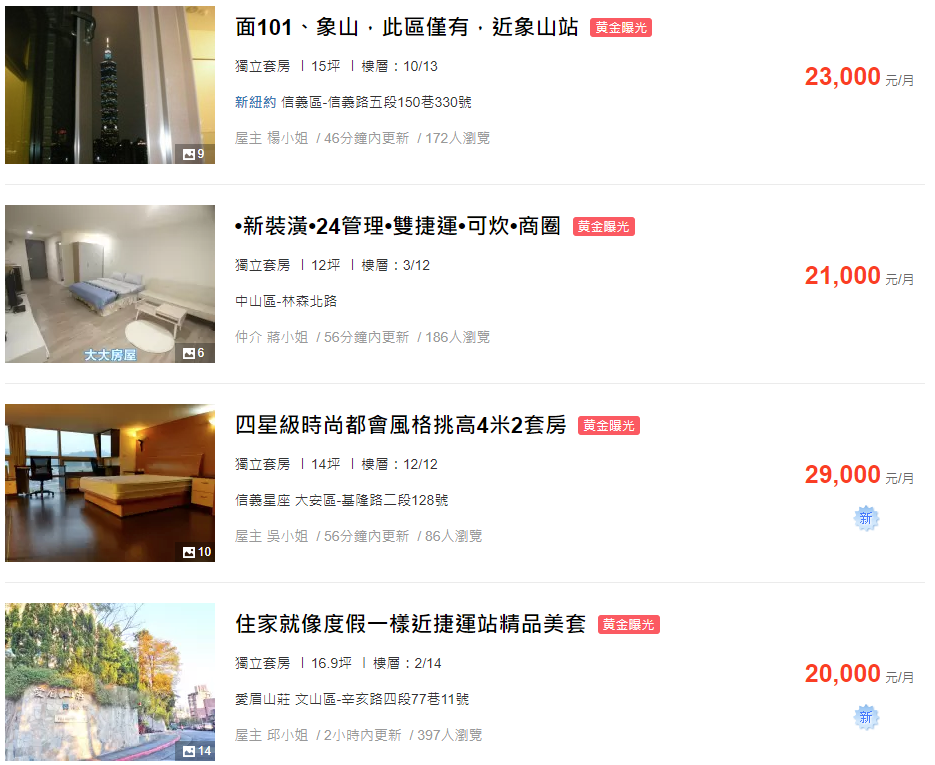View the wooden bedroom photo of 信義星座 listing
The image size is (935, 765).
pos(110,483)
